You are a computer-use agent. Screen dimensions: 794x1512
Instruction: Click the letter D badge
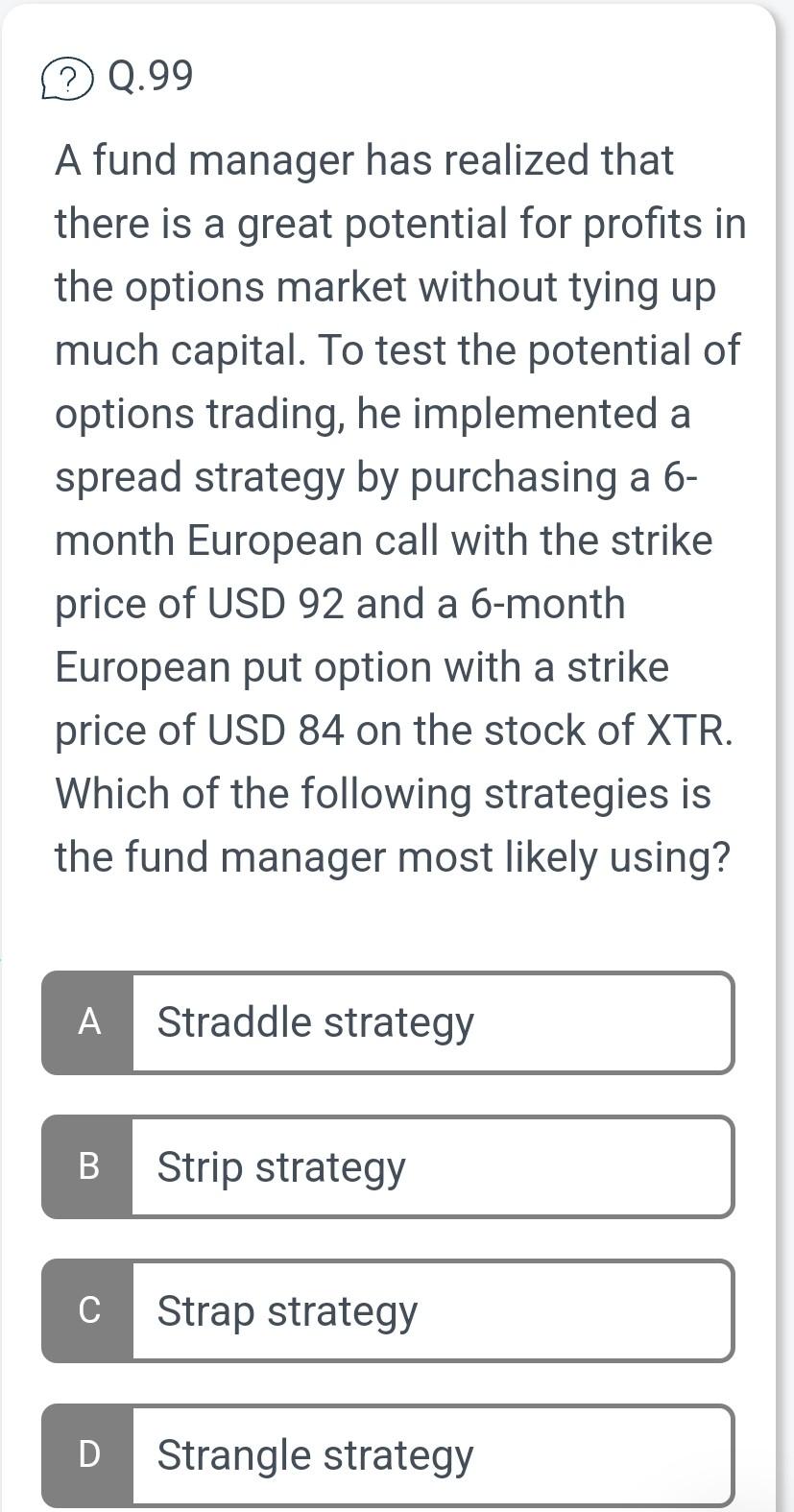[x=88, y=1454]
